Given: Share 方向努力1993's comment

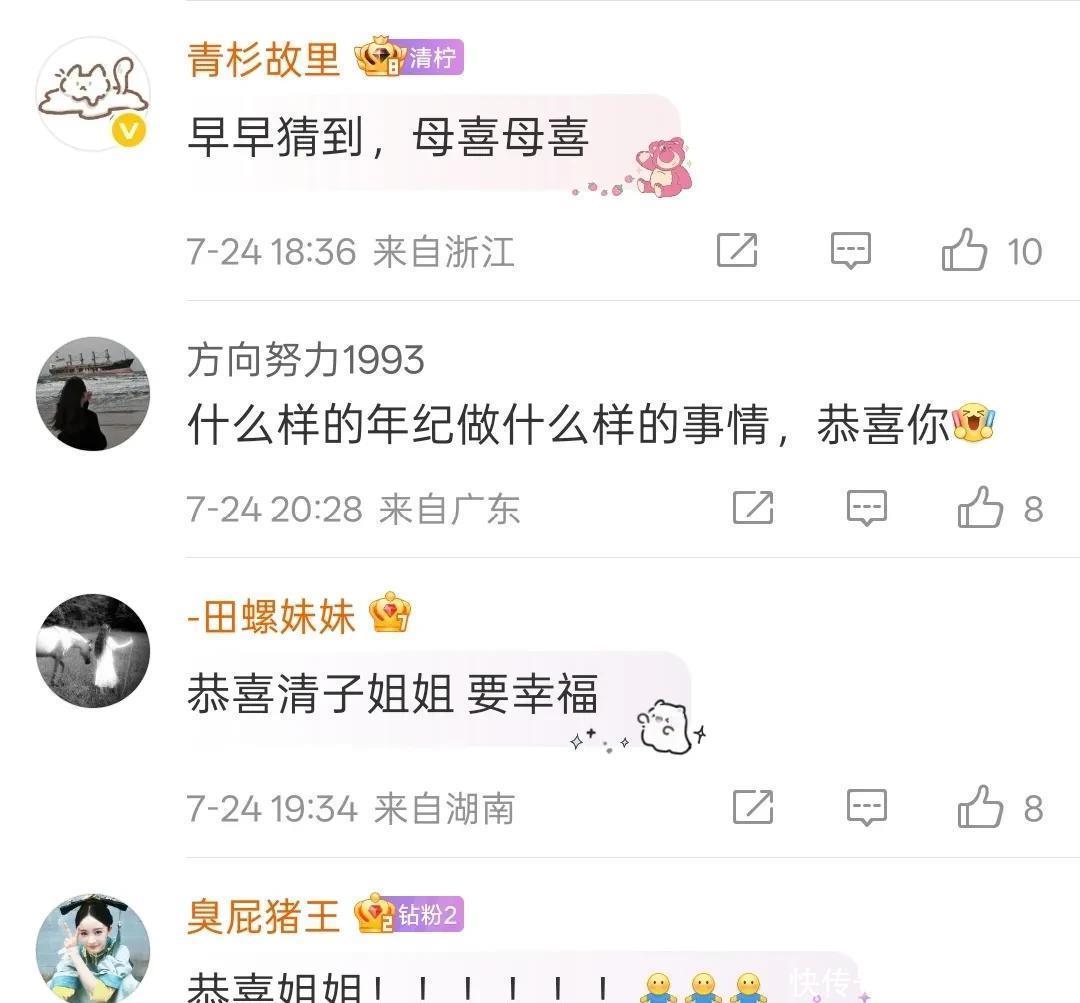Looking at the screenshot, I should [x=752, y=508].
